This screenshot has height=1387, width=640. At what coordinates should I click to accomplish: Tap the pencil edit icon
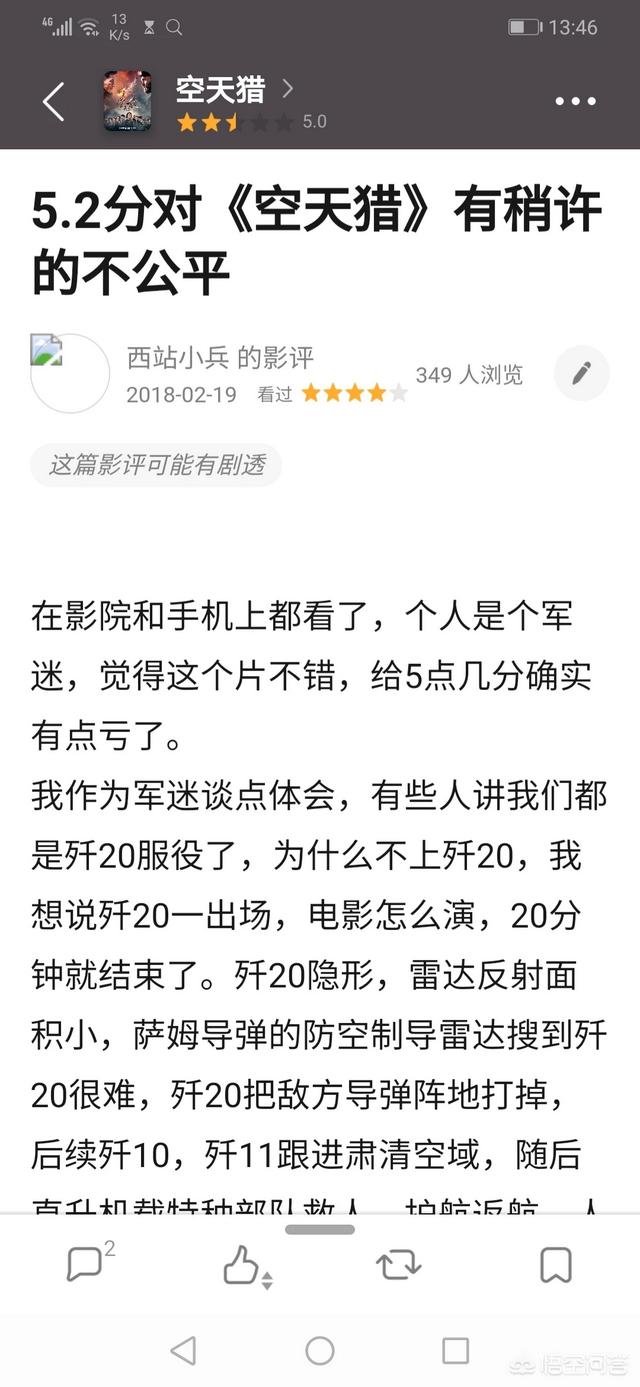[581, 373]
